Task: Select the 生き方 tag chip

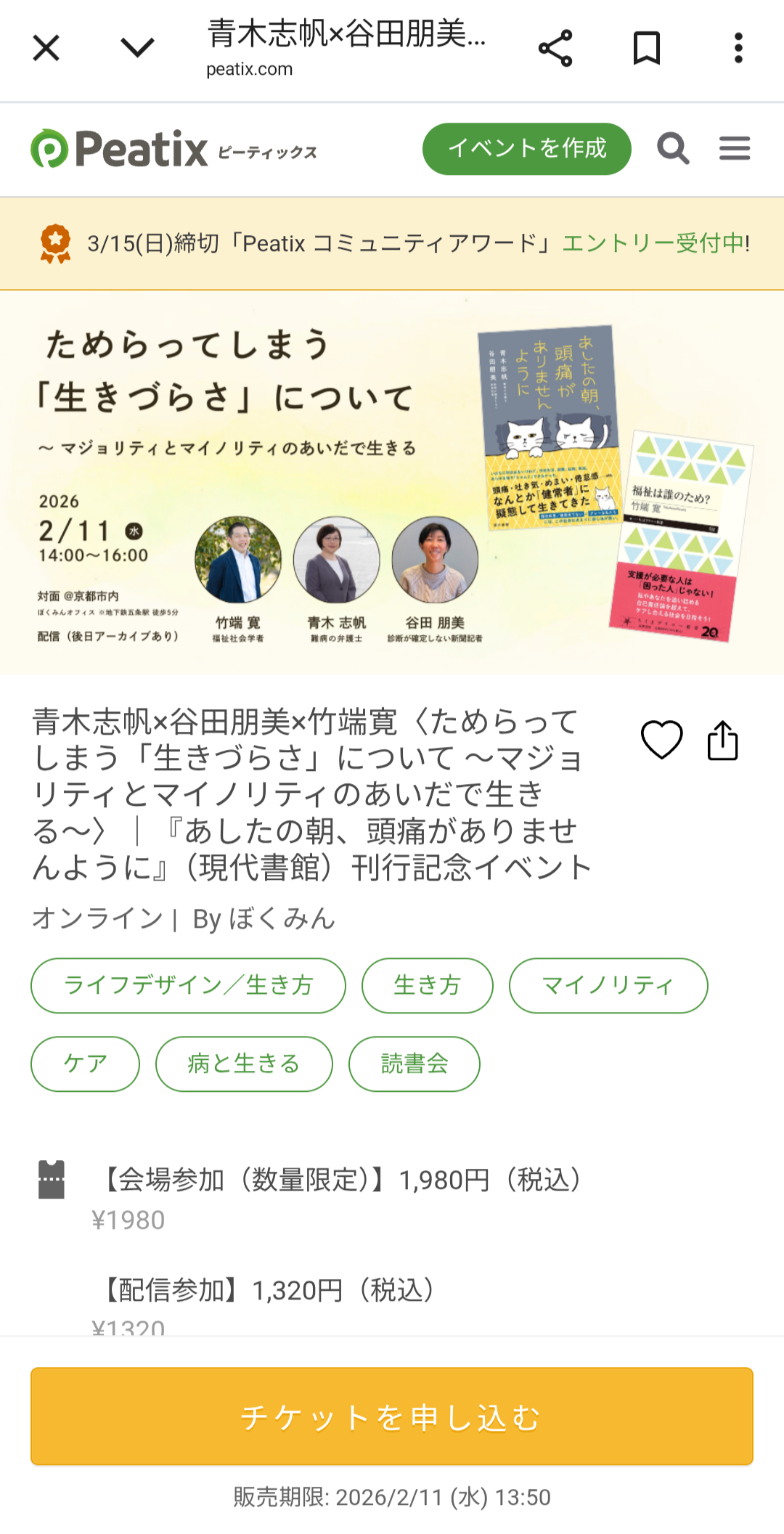Action: [x=427, y=985]
